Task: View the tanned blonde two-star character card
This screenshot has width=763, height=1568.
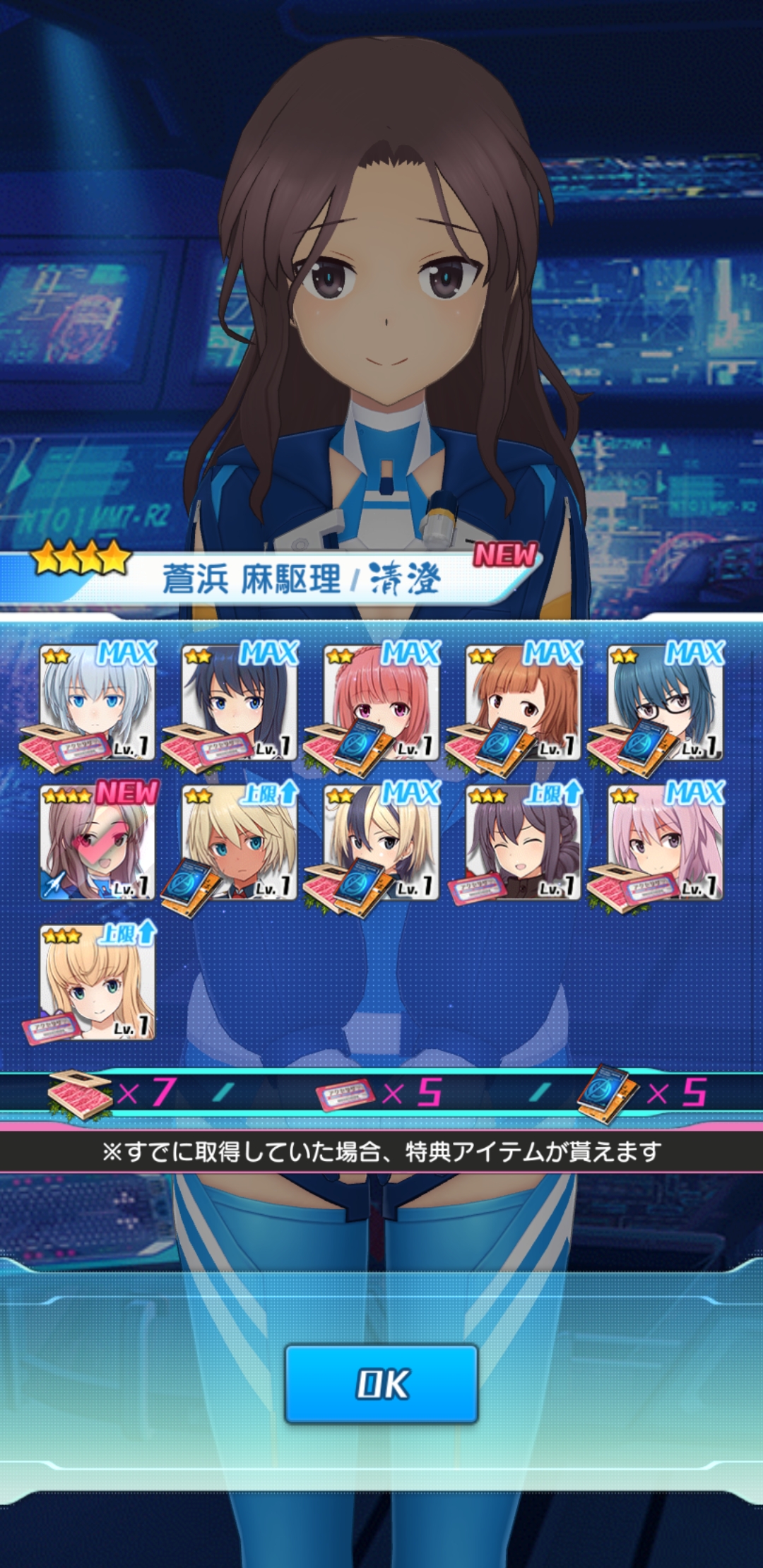Action: [239, 842]
